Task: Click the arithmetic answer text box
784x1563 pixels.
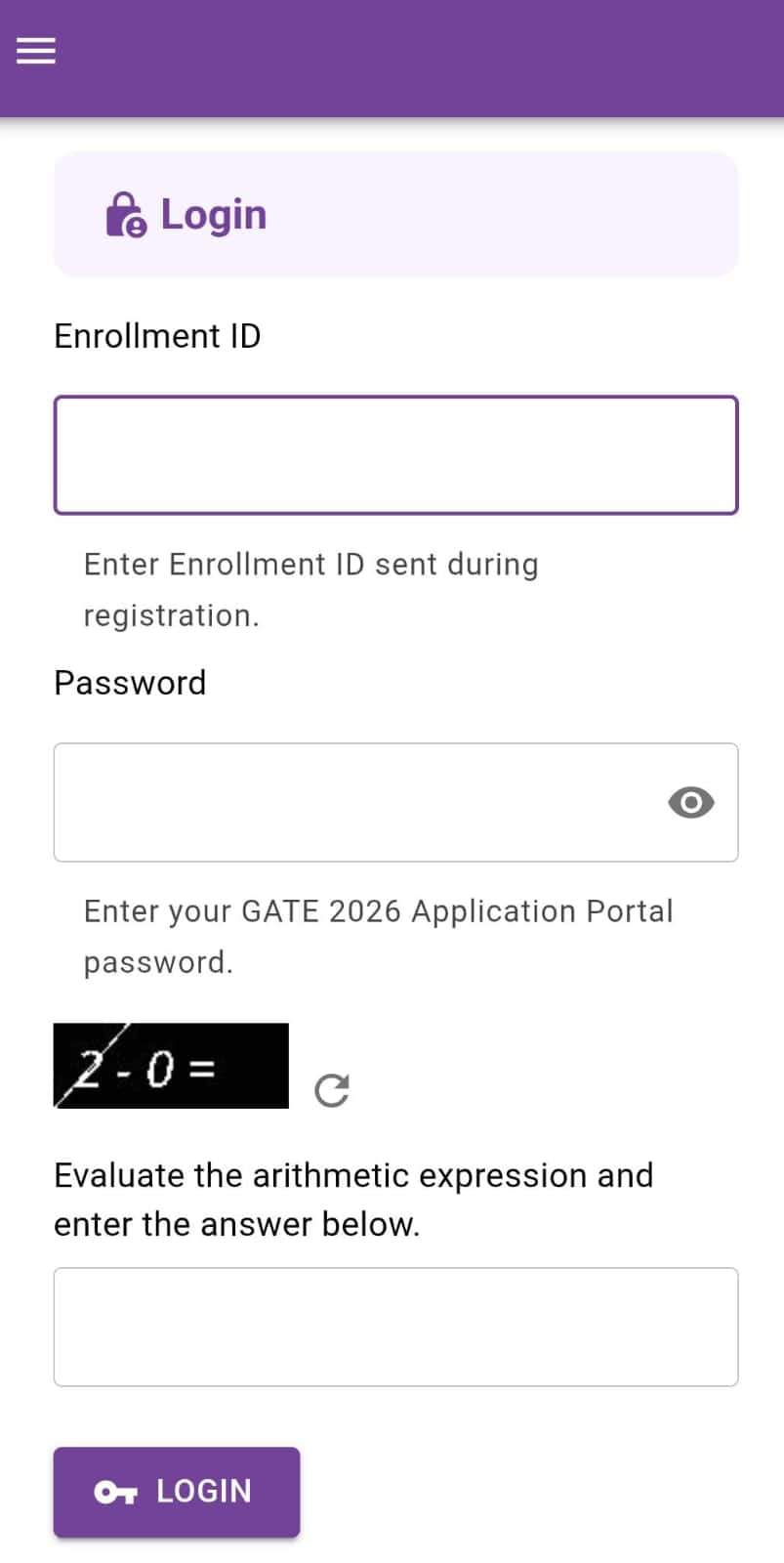Action: point(395,1327)
